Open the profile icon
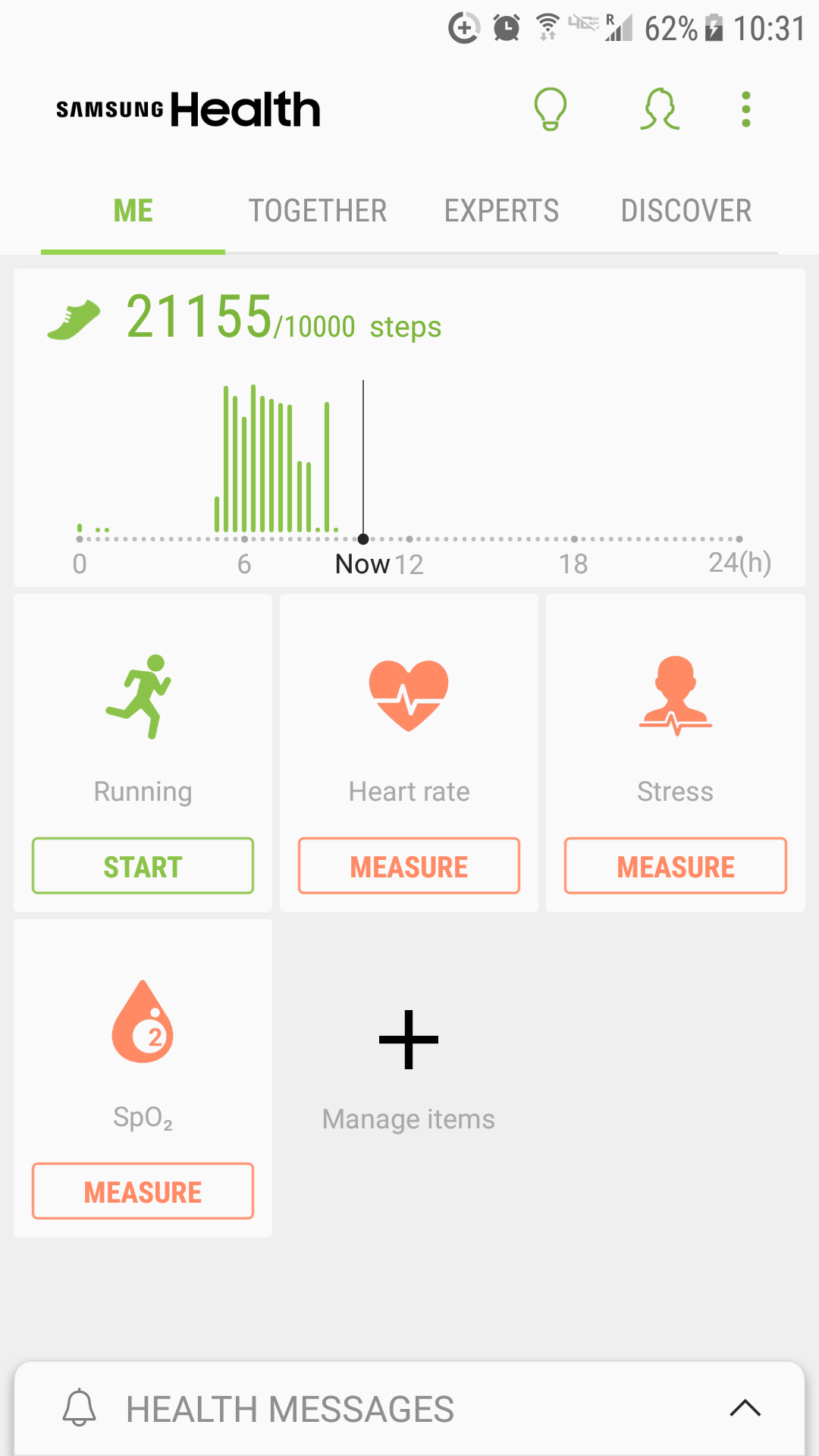Viewport: 819px width, 1456px height. (x=659, y=109)
